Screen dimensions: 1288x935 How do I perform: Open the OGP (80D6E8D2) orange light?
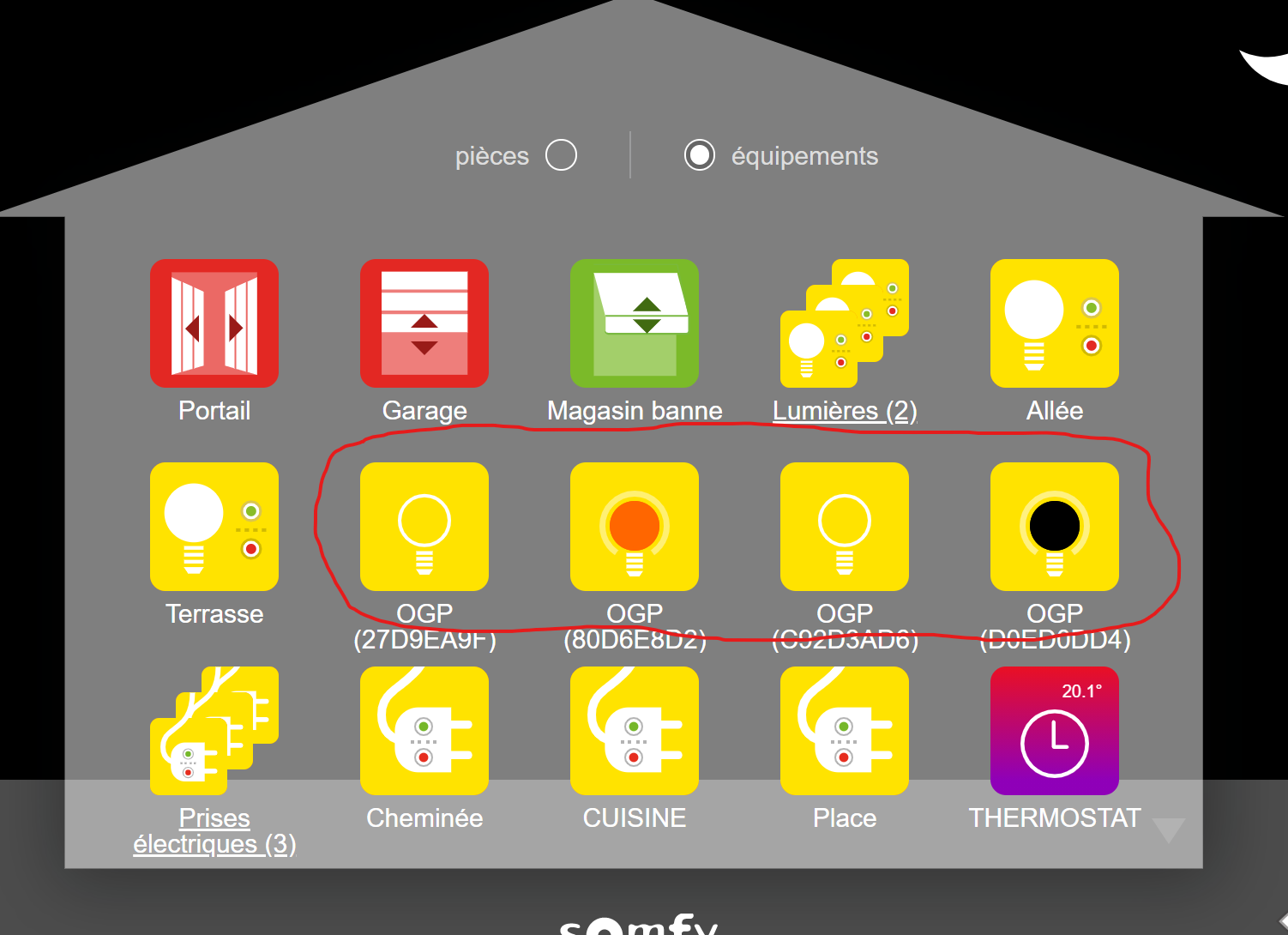[x=635, y=527]
